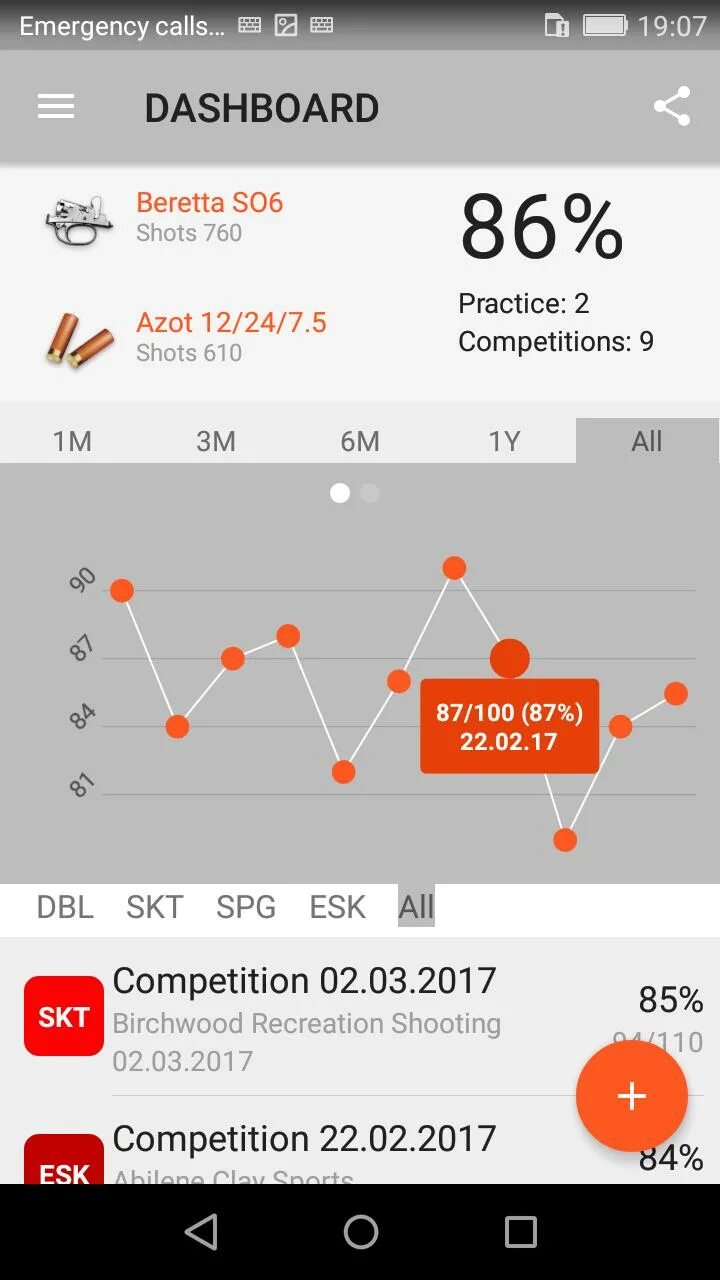Open the hamburger drawer menu
720x1280 pixels.
point(56,107)
